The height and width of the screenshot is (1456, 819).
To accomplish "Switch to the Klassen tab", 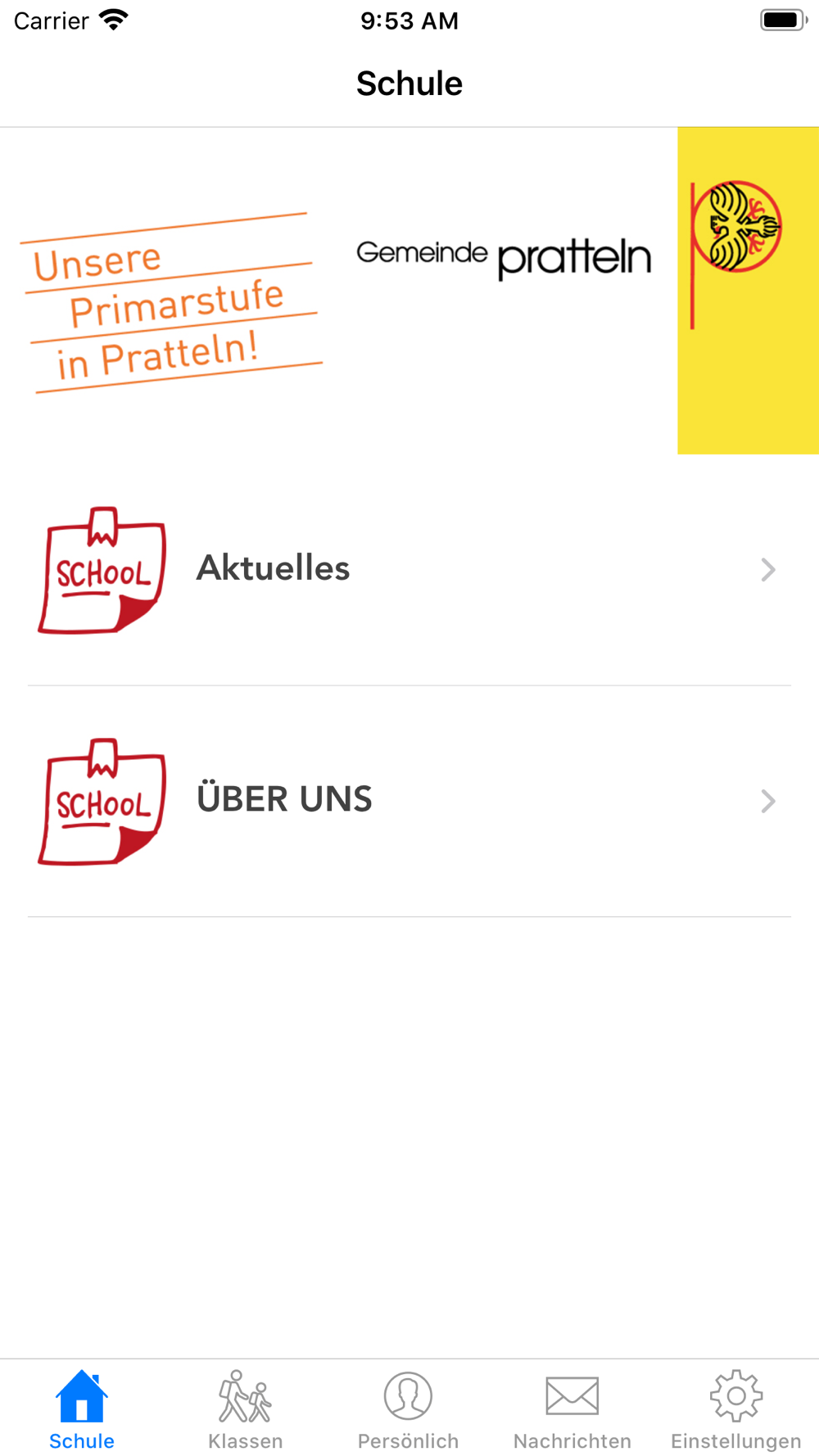I will tap(246, 1409).
